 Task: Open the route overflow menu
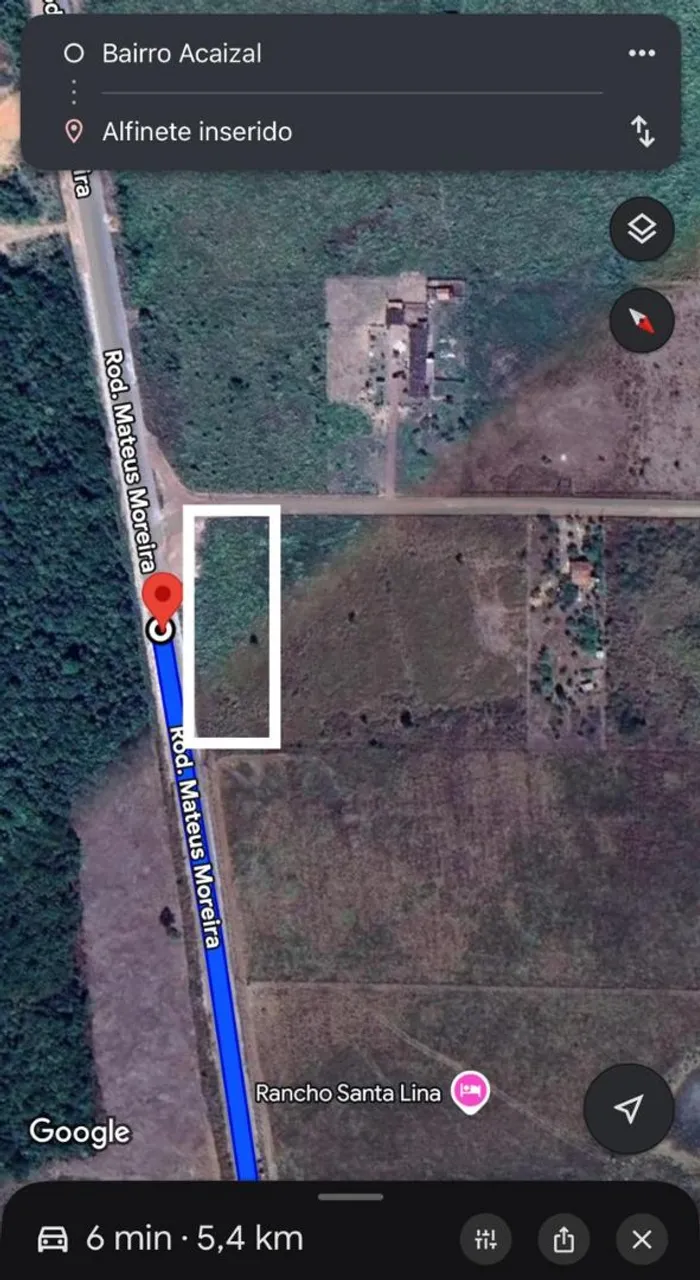click(x=641, y=54)
